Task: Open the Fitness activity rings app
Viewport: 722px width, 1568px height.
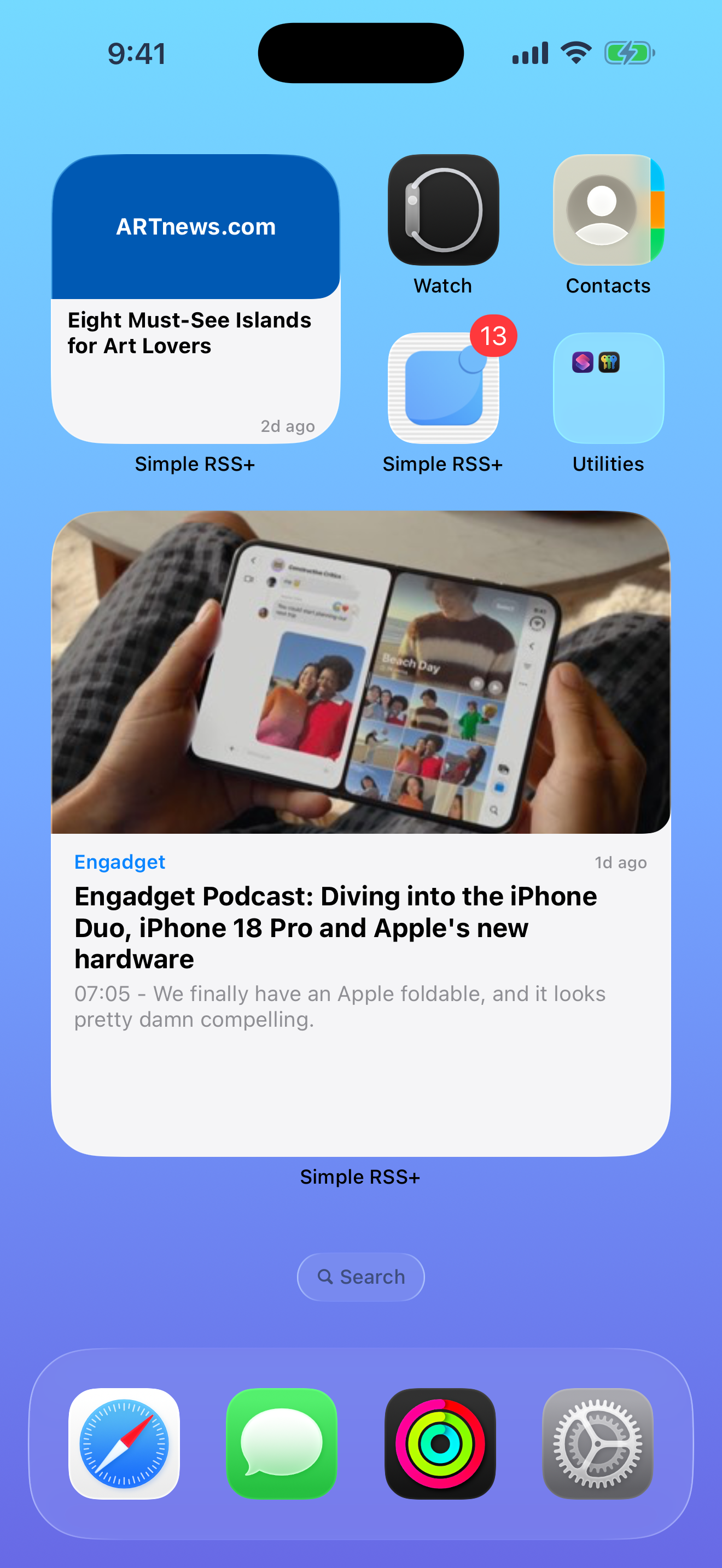Action: click(440, 1444)
